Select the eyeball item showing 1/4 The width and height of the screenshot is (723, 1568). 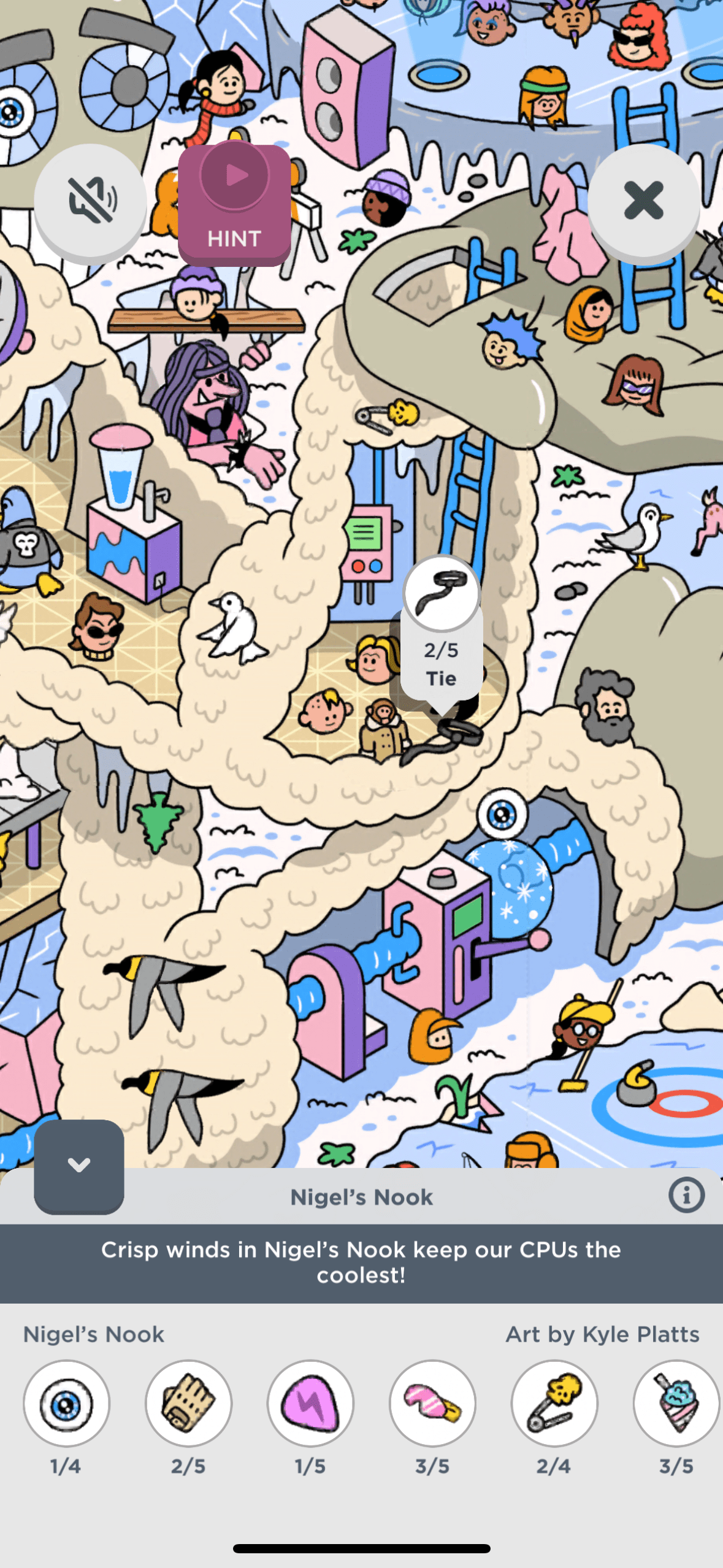pos(67,1404)
